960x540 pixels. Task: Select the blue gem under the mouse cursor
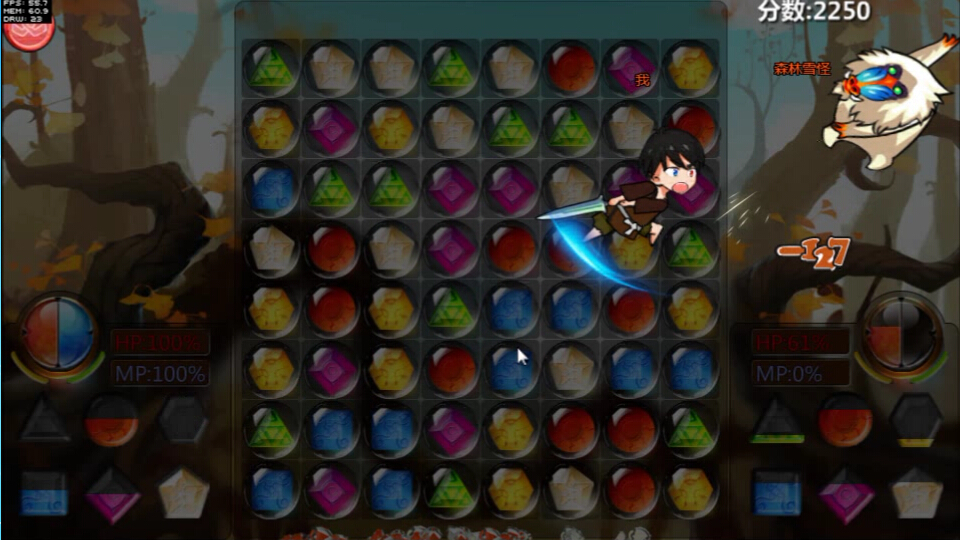pos(511,368)
